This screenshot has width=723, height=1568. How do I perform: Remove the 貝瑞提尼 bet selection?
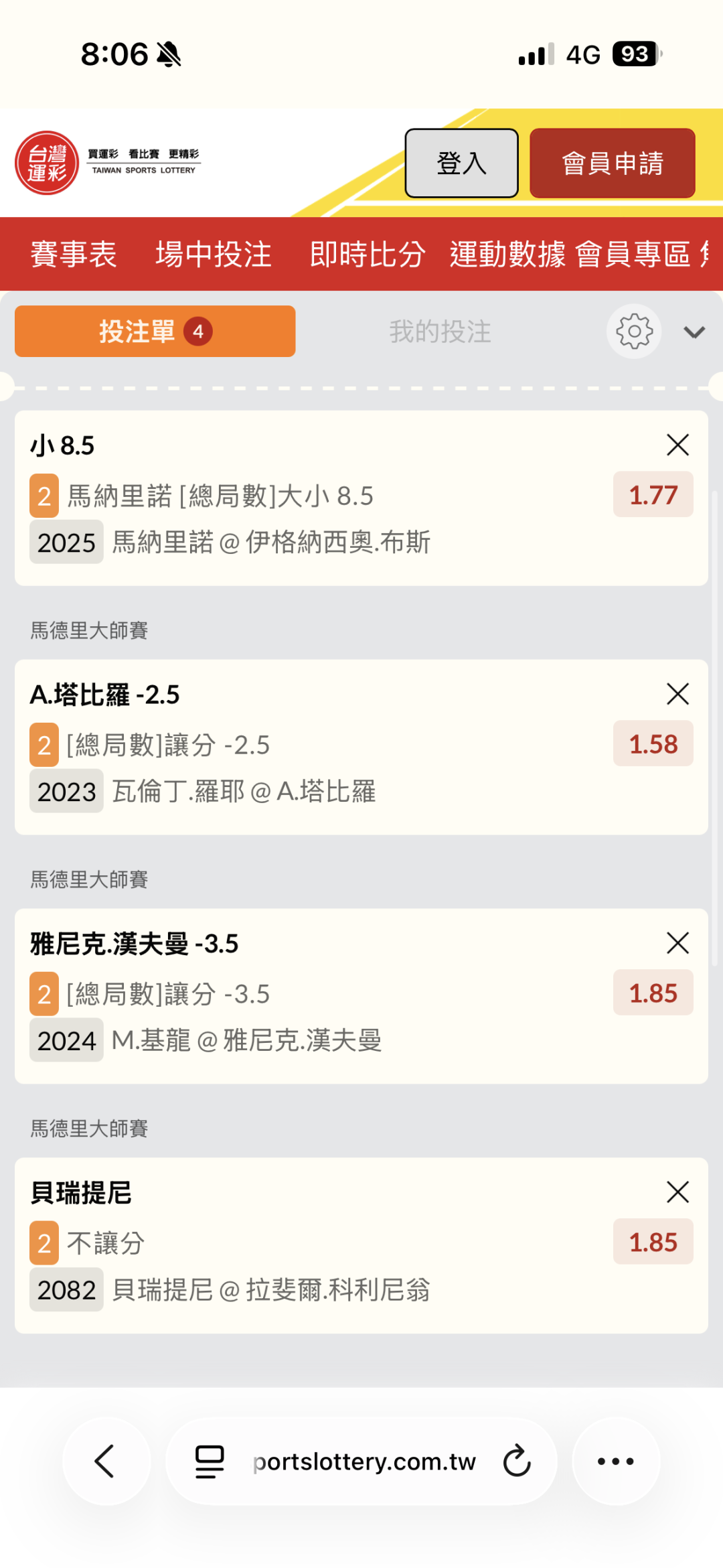coord(677,1192)
